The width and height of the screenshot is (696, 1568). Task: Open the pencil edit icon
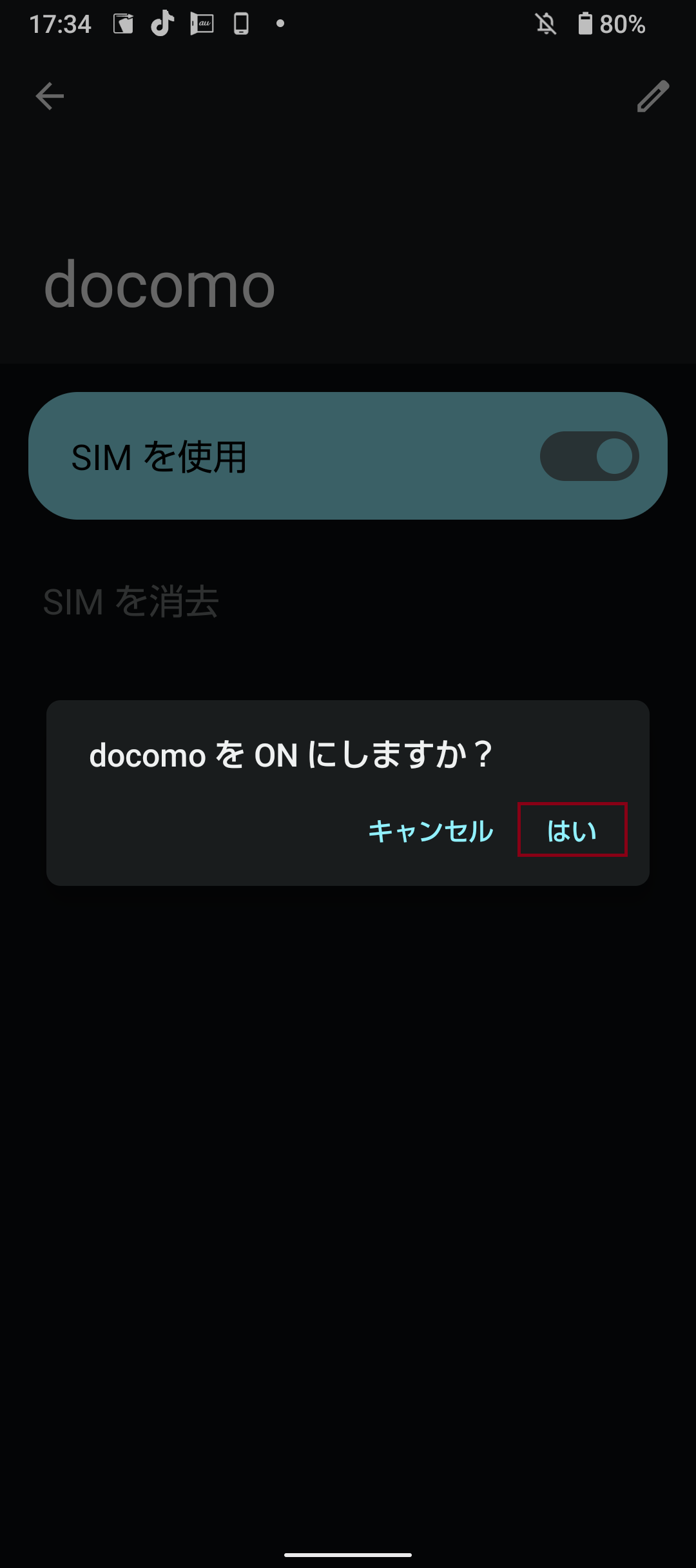coord(653,97)
